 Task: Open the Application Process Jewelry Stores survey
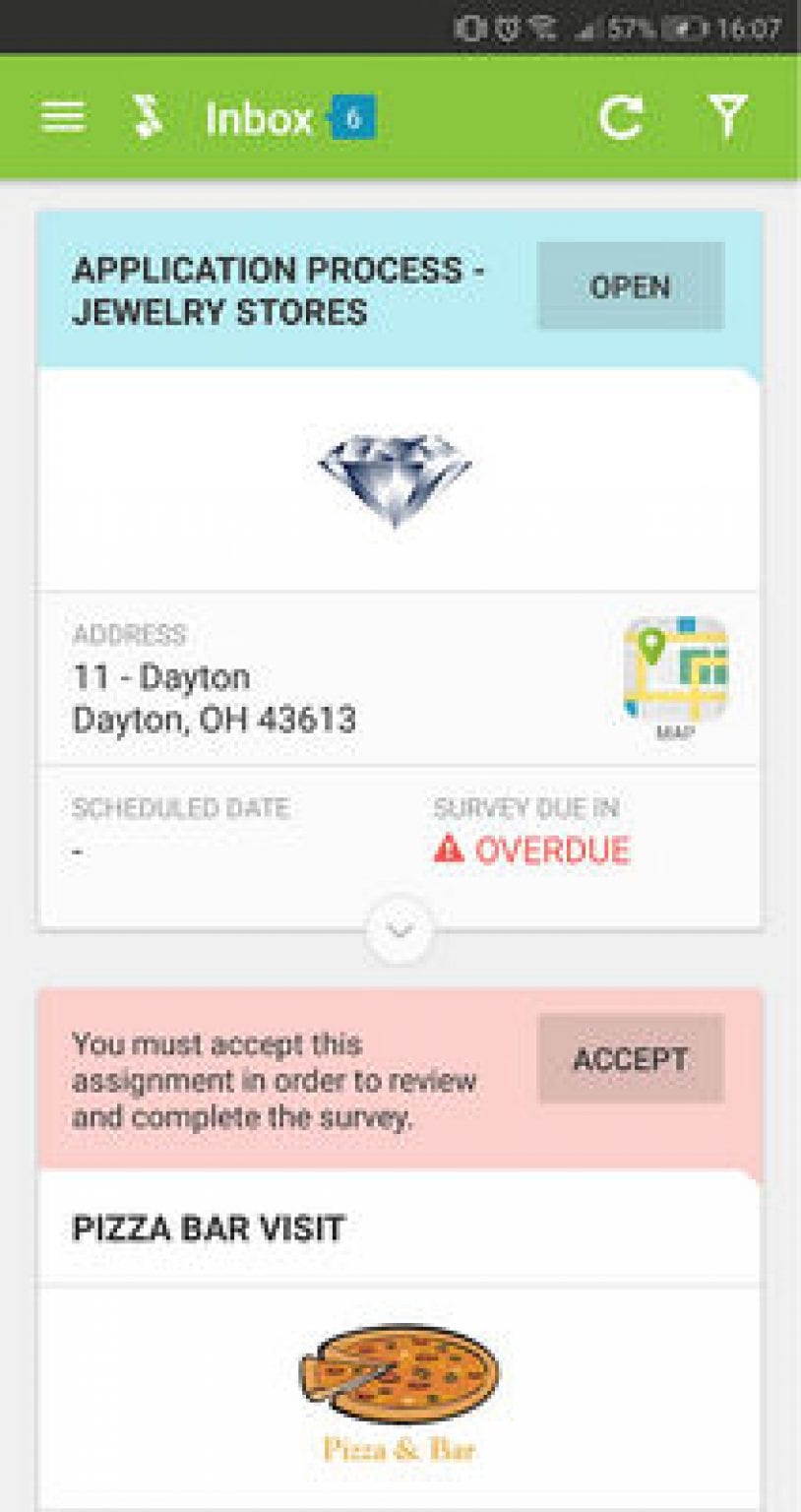(631, 287)
